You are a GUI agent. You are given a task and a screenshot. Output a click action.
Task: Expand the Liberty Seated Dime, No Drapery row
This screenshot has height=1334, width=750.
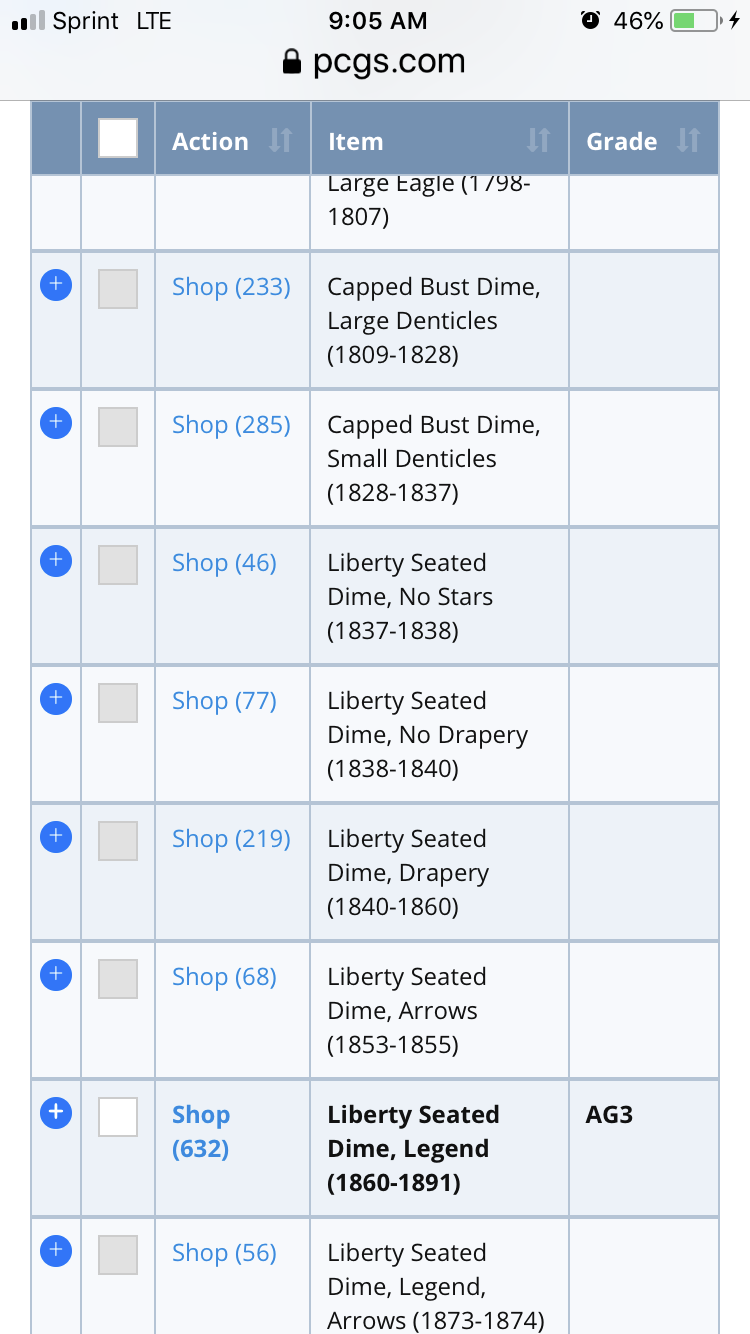tap(56, 699)
